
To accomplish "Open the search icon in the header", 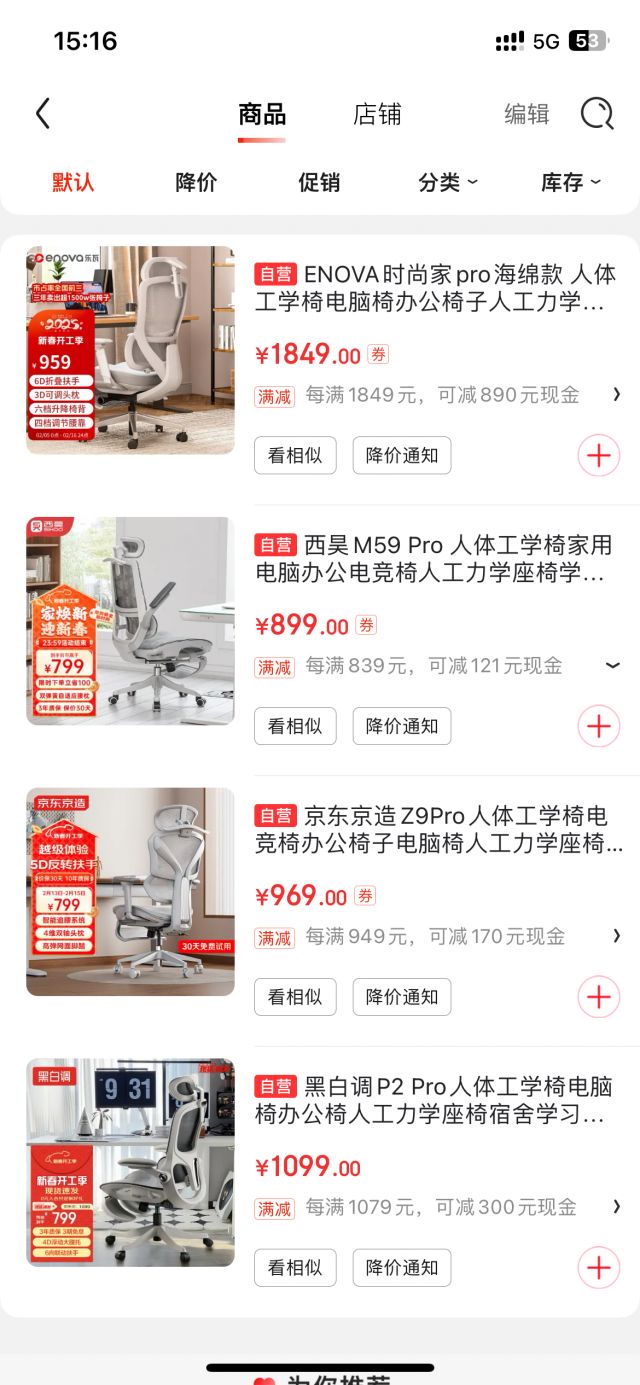I will coord(597,114).
